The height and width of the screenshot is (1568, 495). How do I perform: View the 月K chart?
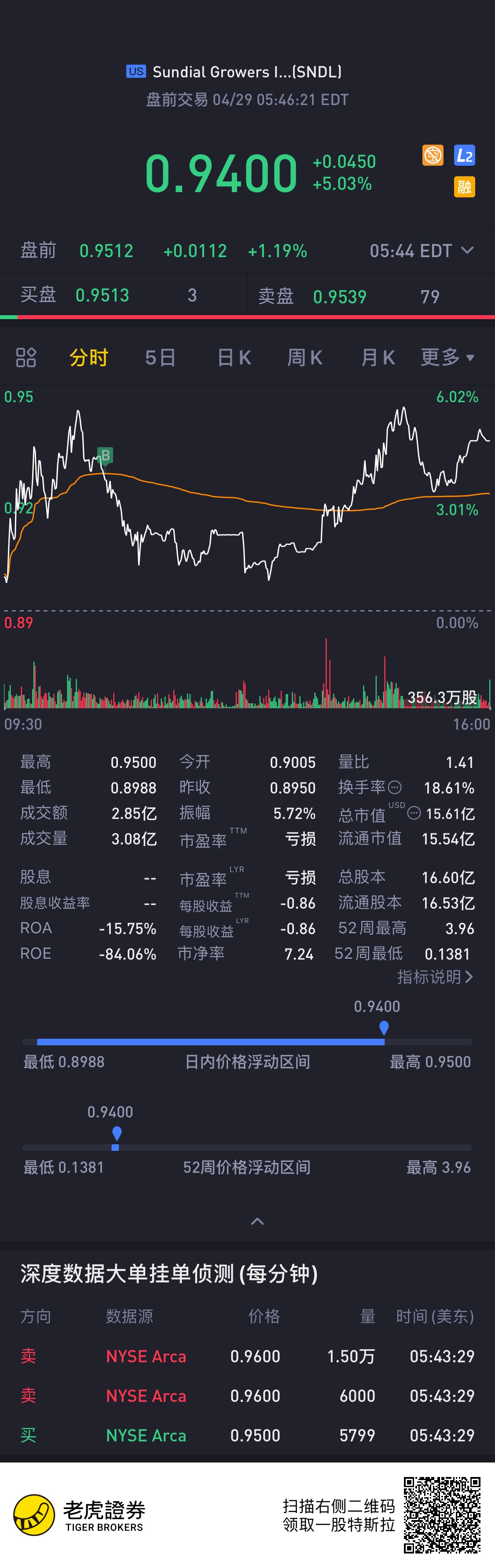click(x=378, y=357)
